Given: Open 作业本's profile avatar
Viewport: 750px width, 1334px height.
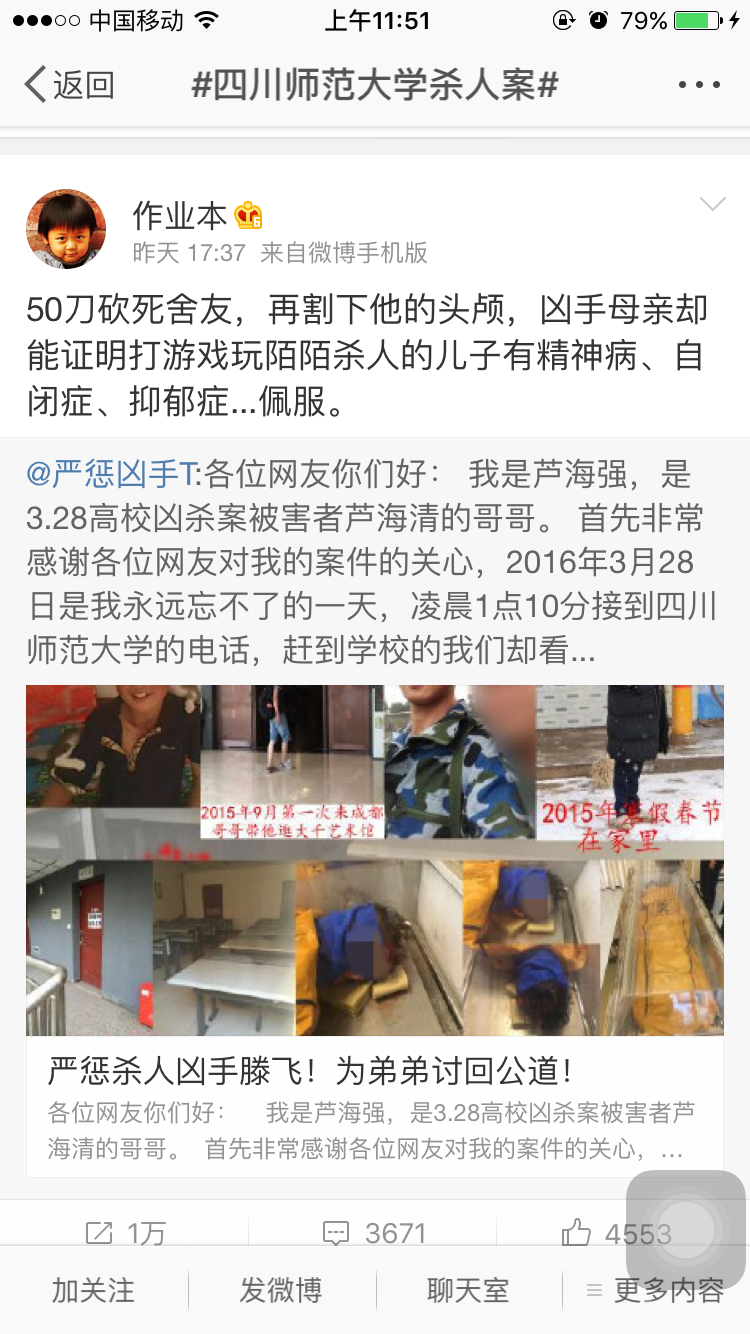Looking at the screenshot, I should (x=66, y=229).
